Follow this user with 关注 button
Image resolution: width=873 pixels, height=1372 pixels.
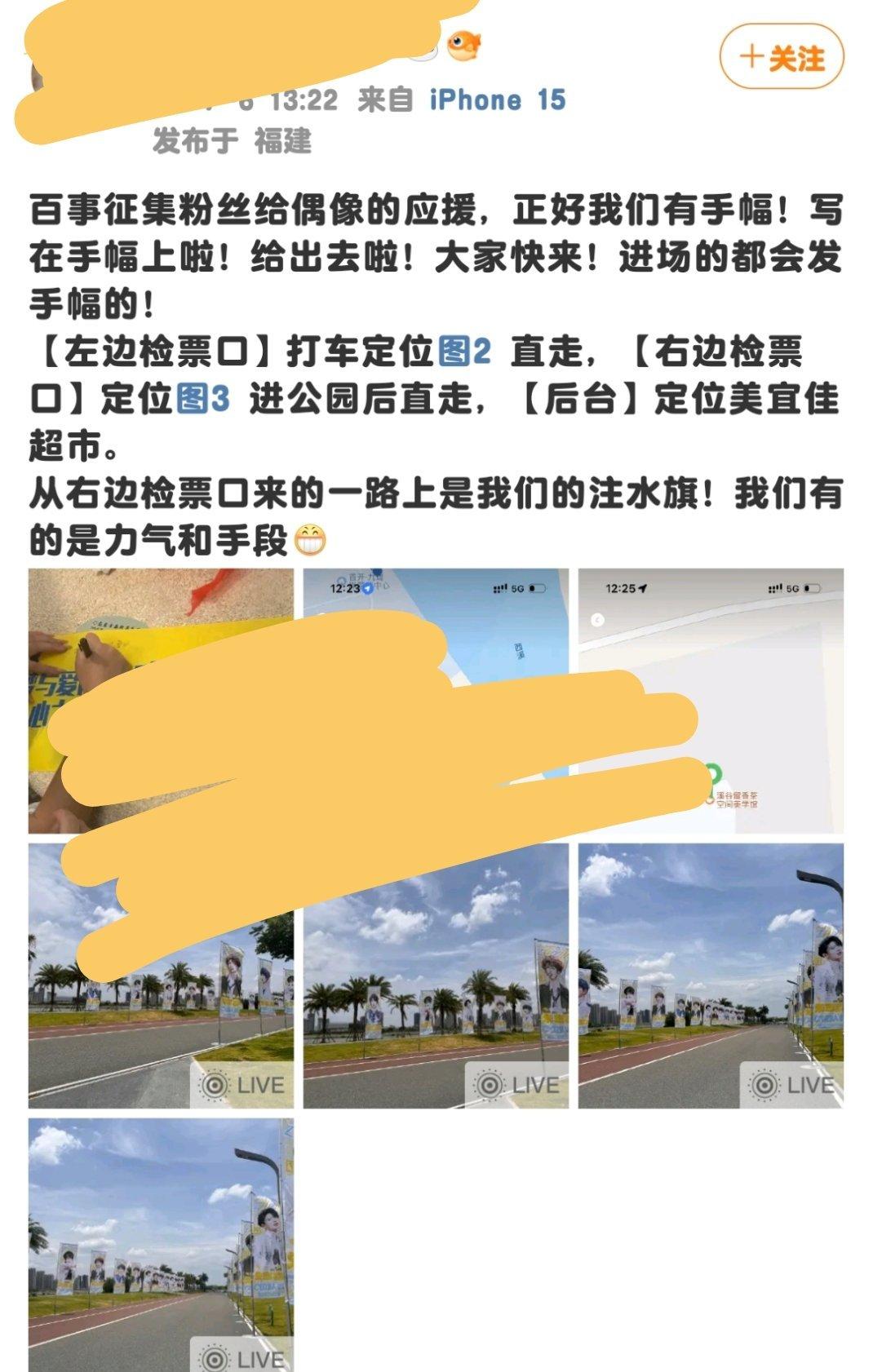pyautogui.click(x=781, y=57)
